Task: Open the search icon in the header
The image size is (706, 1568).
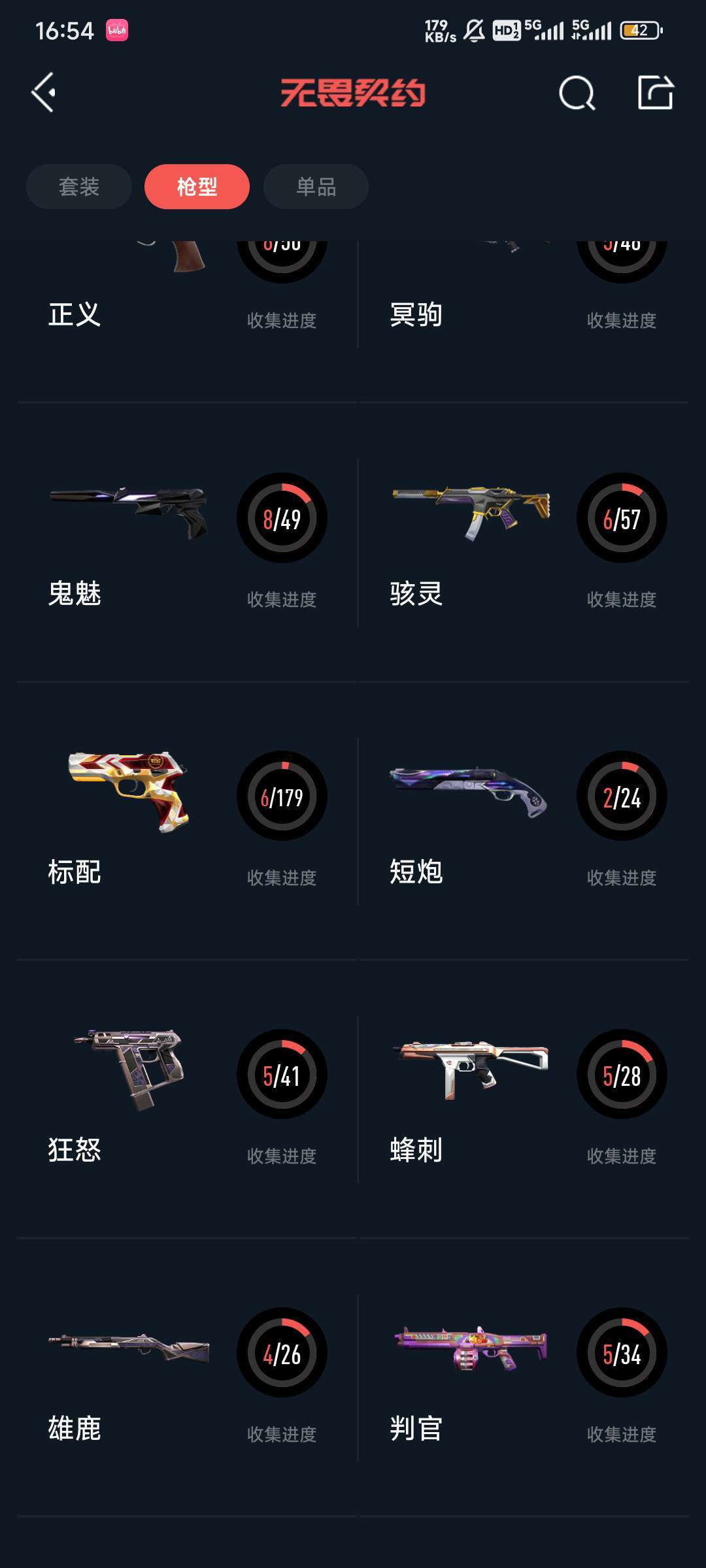Action: (577, 93)
